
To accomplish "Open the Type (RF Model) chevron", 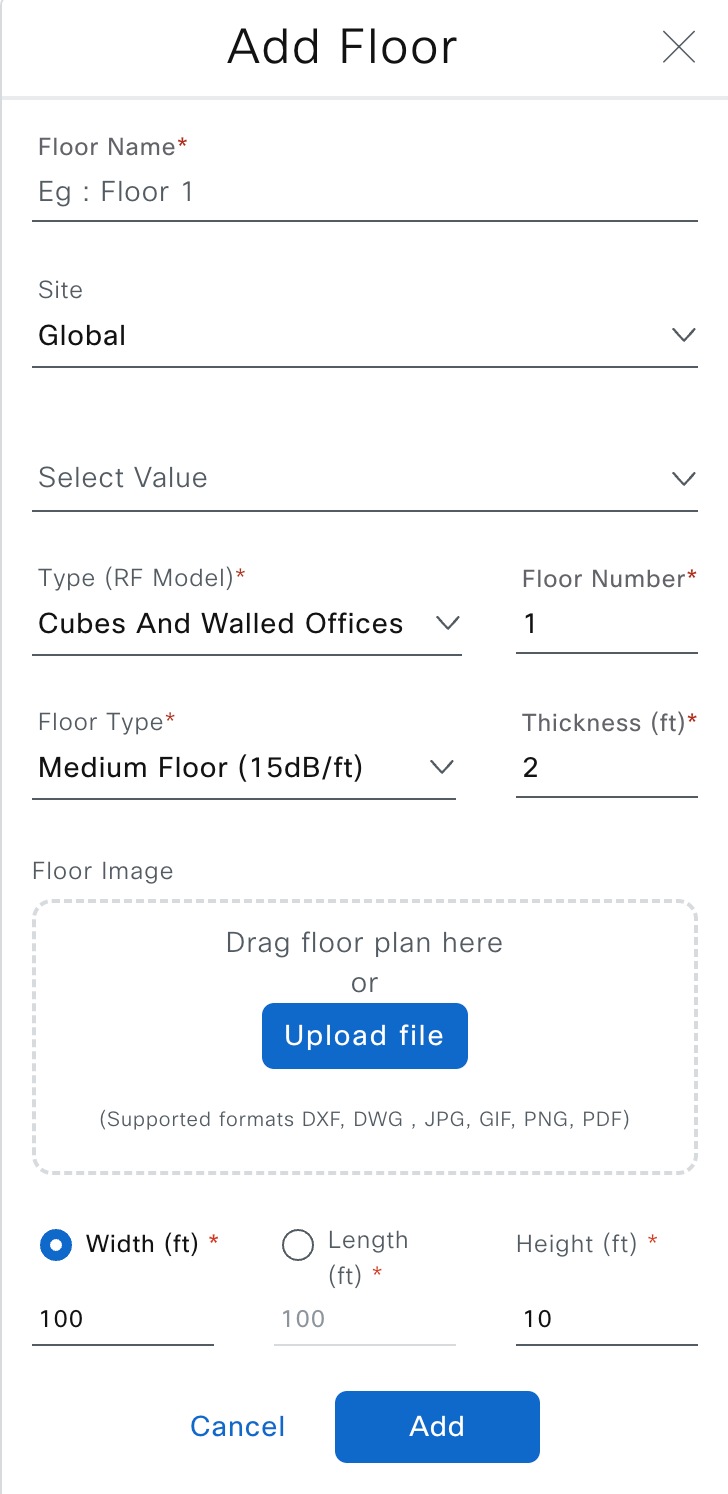I will [x=448, y=623].
